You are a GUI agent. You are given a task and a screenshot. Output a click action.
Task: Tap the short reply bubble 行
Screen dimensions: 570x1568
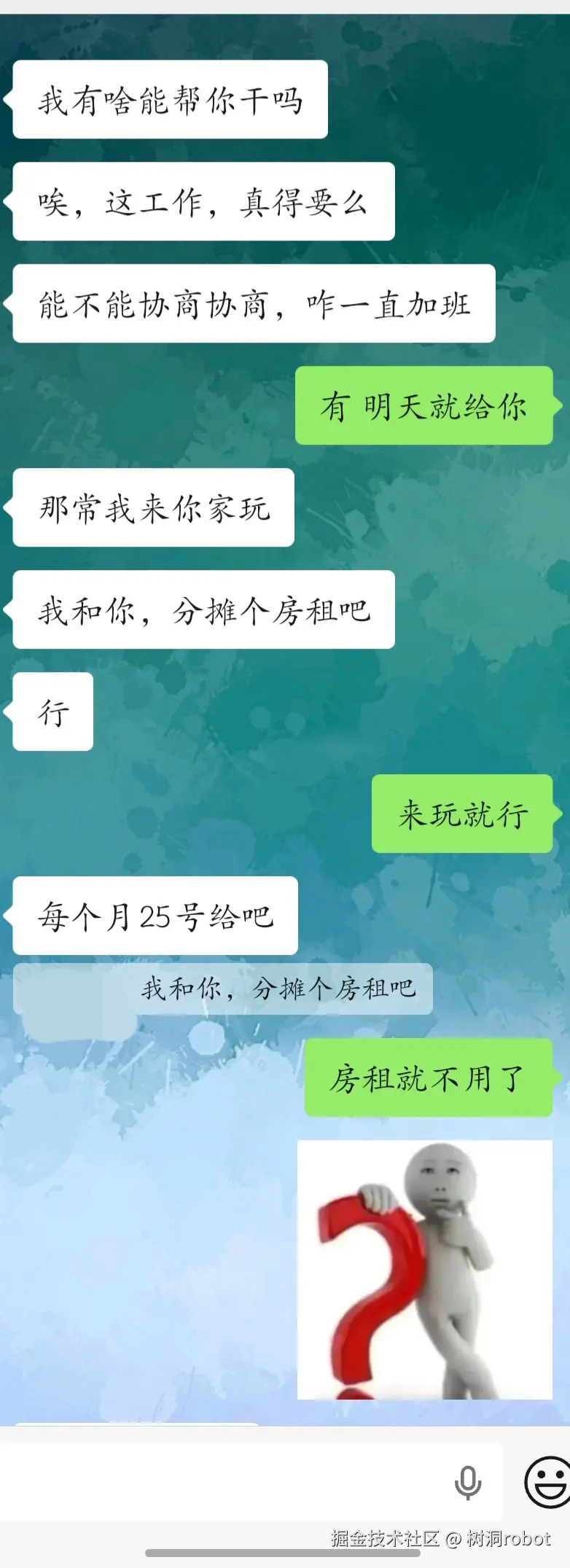51,711
